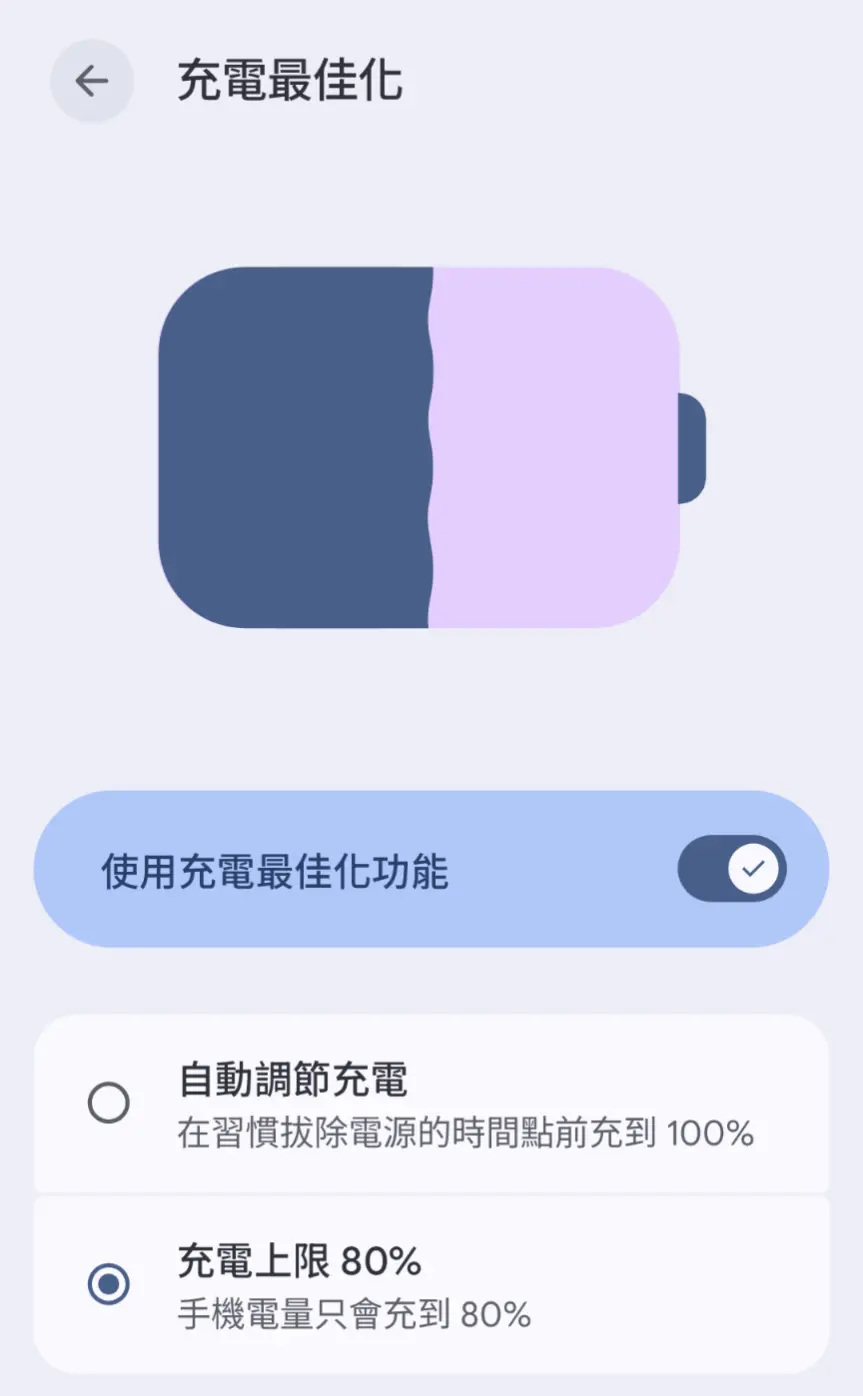Image resolution: width=863 pixels, height=1396 pixels.
Task: Choose 充電上限 80% option
Action: (108, 1284)
